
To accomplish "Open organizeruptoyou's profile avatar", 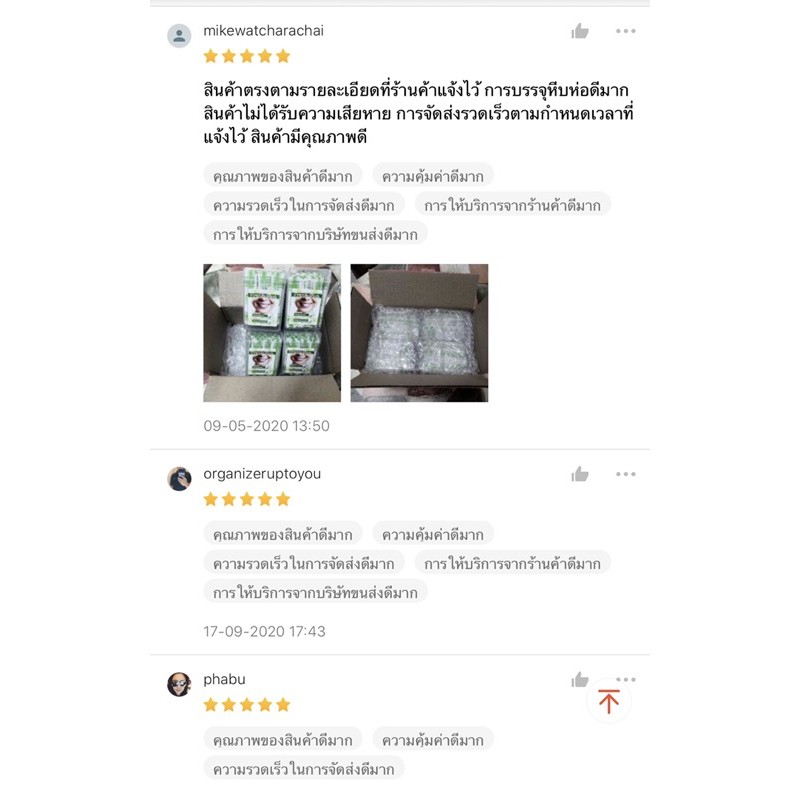I will tap(179, 479).
